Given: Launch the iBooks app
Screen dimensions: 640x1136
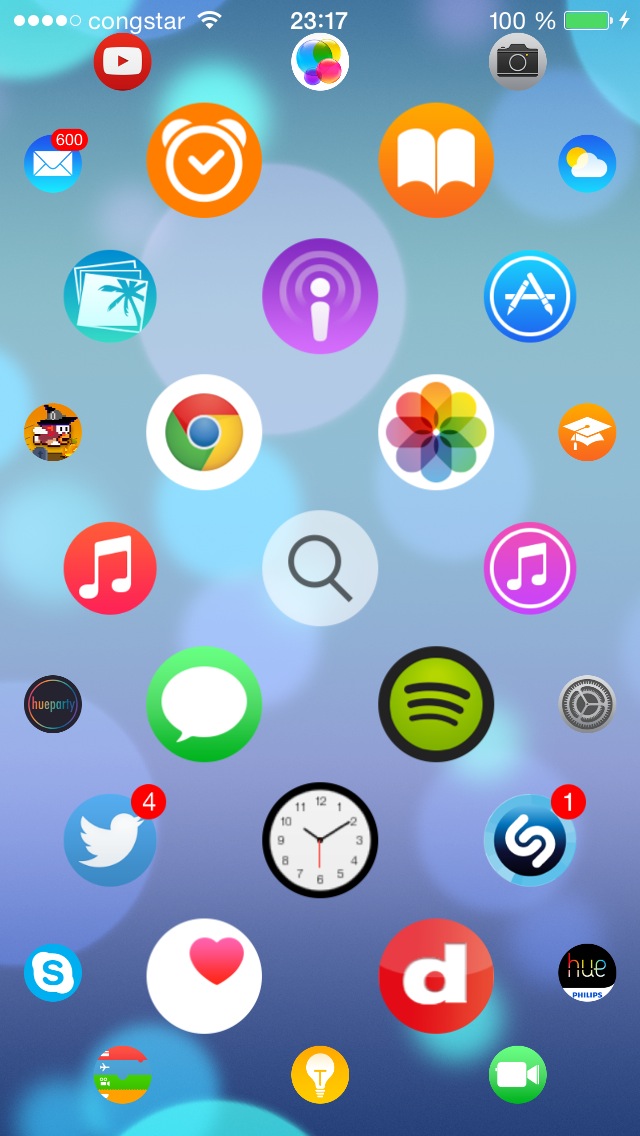Looking at the screenshot, I should (x=436, y=160).
